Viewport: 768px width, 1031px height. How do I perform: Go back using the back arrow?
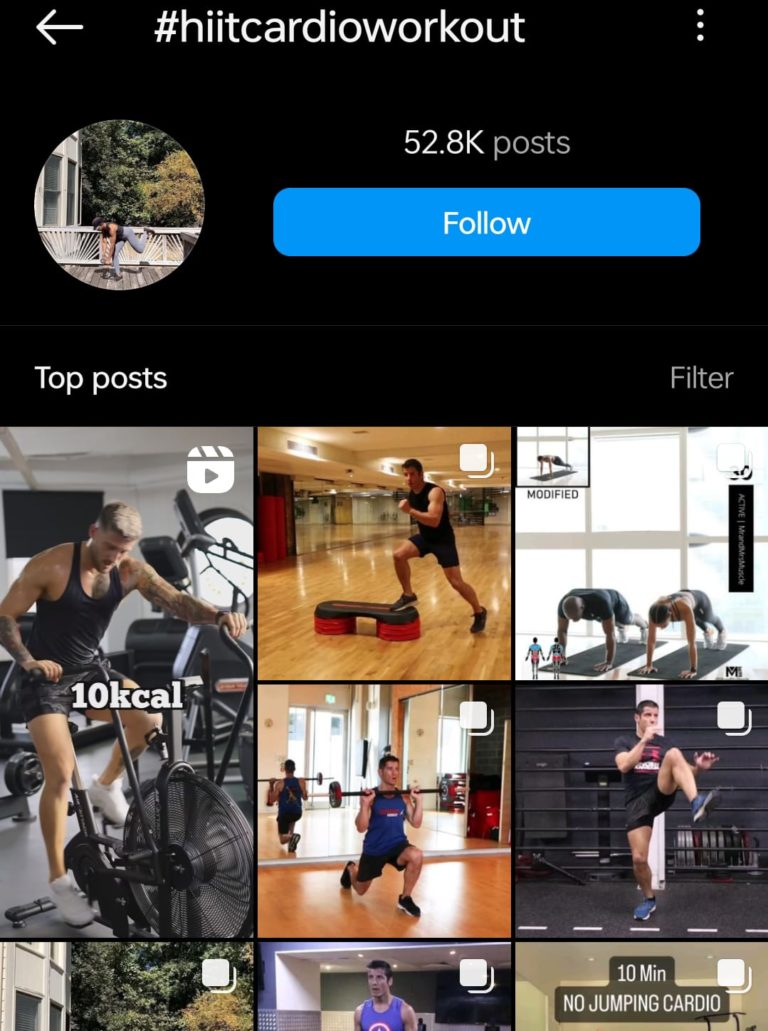[55, 27]
